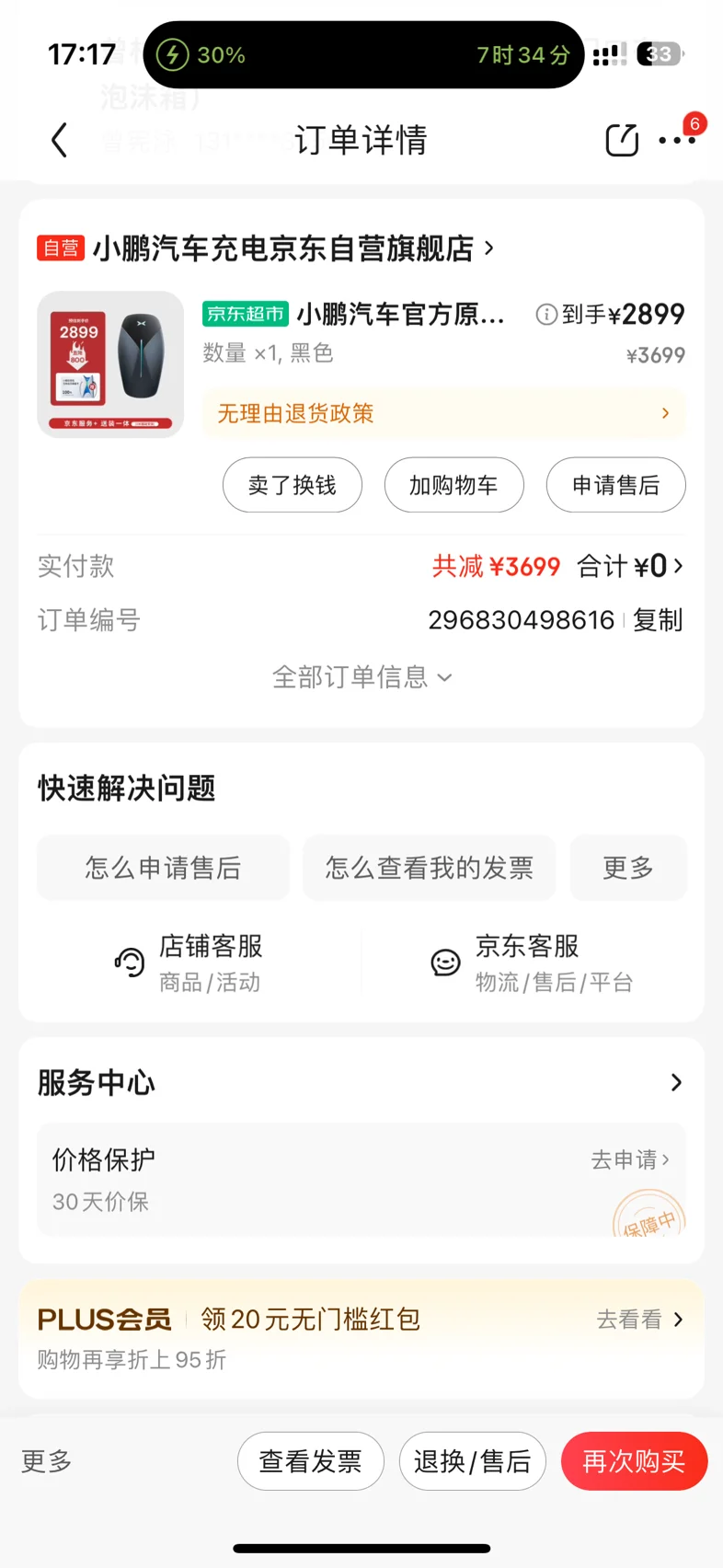Expand 全部订单信息
The image size is (723, 1568).
tap(361, 677)
